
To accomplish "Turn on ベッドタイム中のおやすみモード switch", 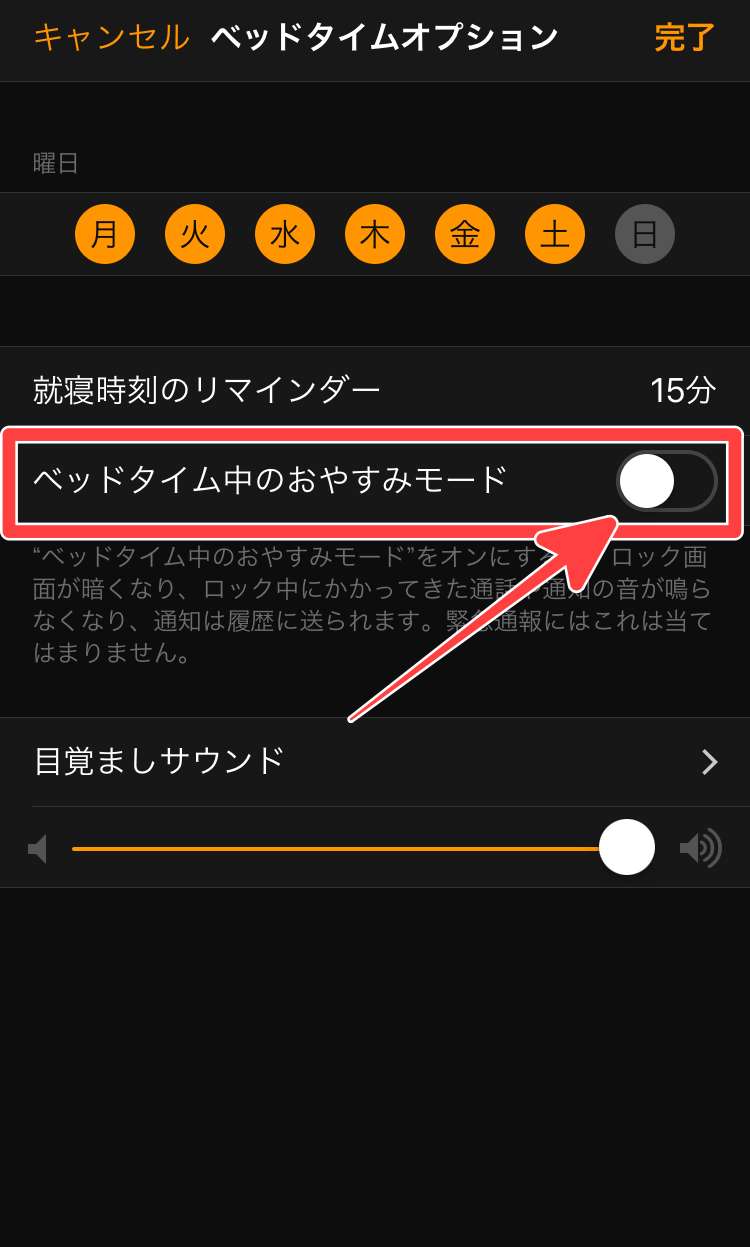I will (666, 481).
